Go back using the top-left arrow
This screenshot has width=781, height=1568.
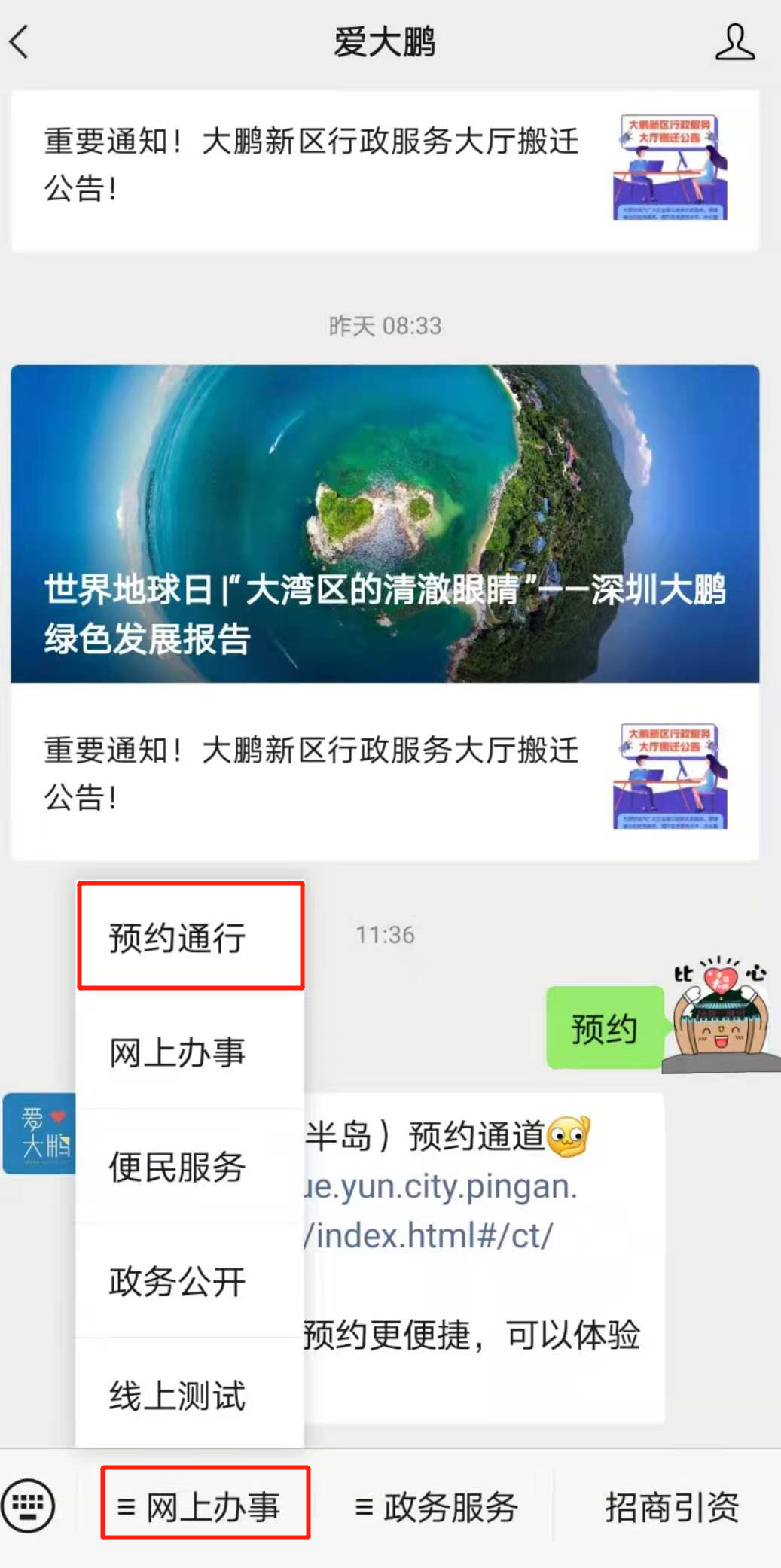(20, 42)
